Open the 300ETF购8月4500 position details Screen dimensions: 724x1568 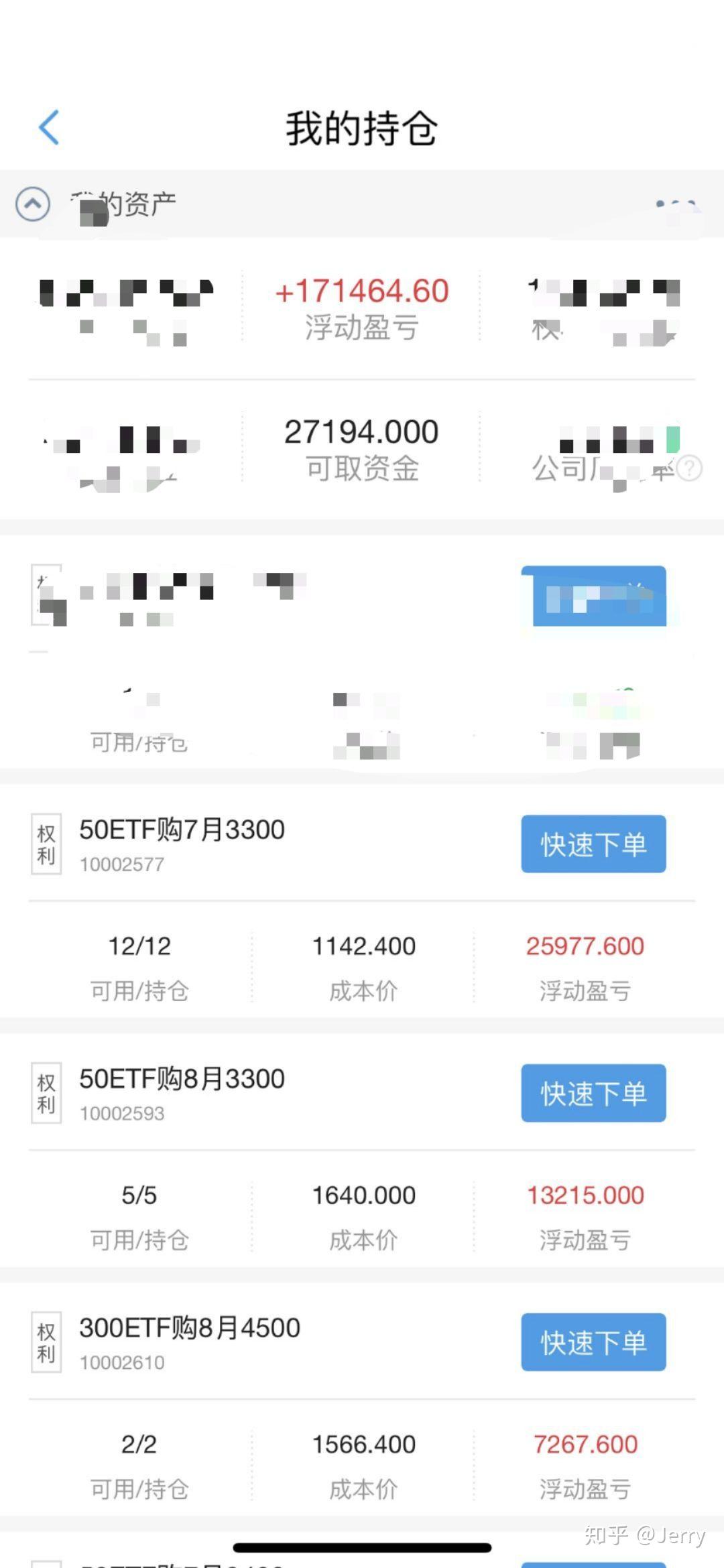click(x=190, y=1329)
